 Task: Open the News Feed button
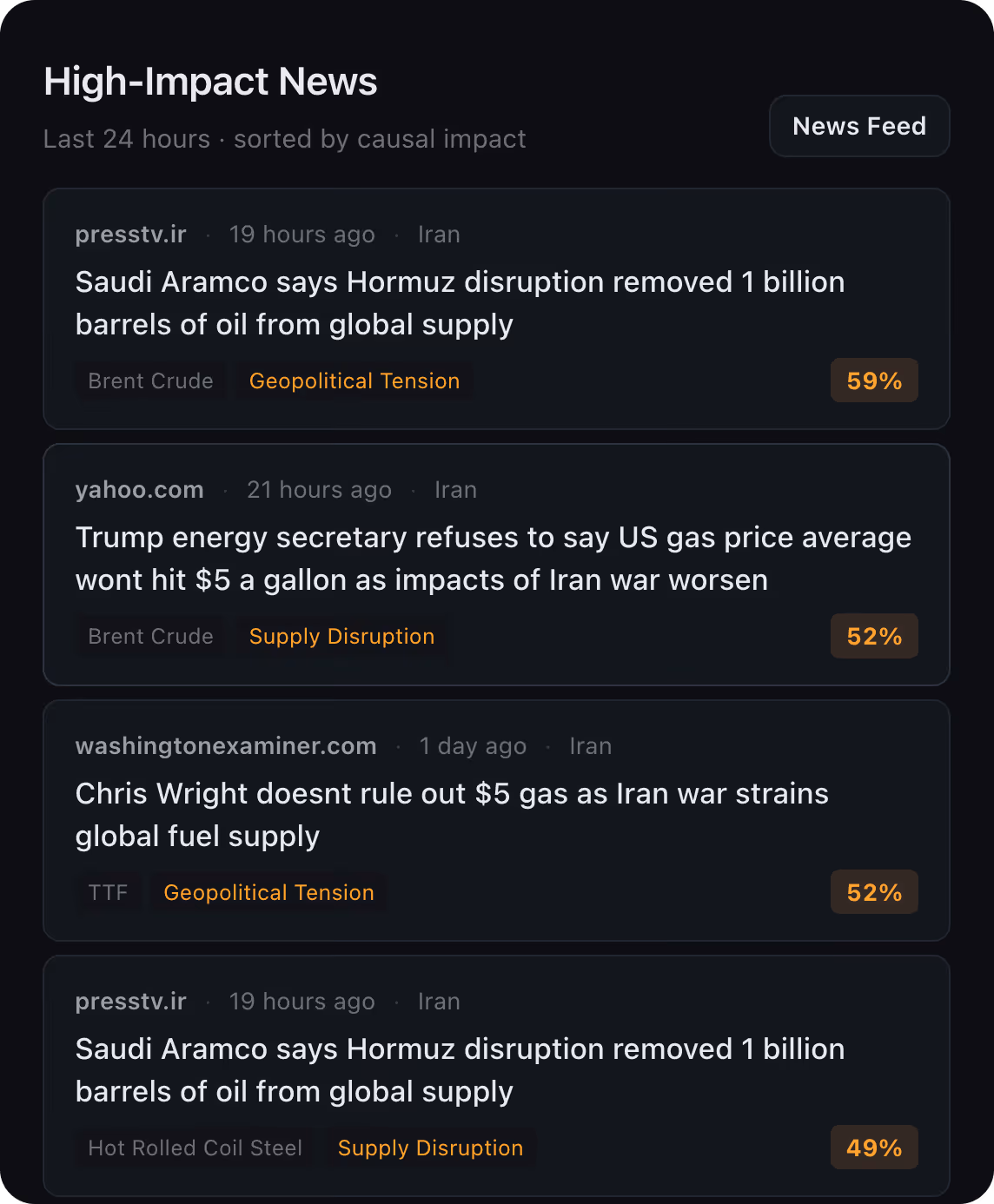(x=859, y=126)
